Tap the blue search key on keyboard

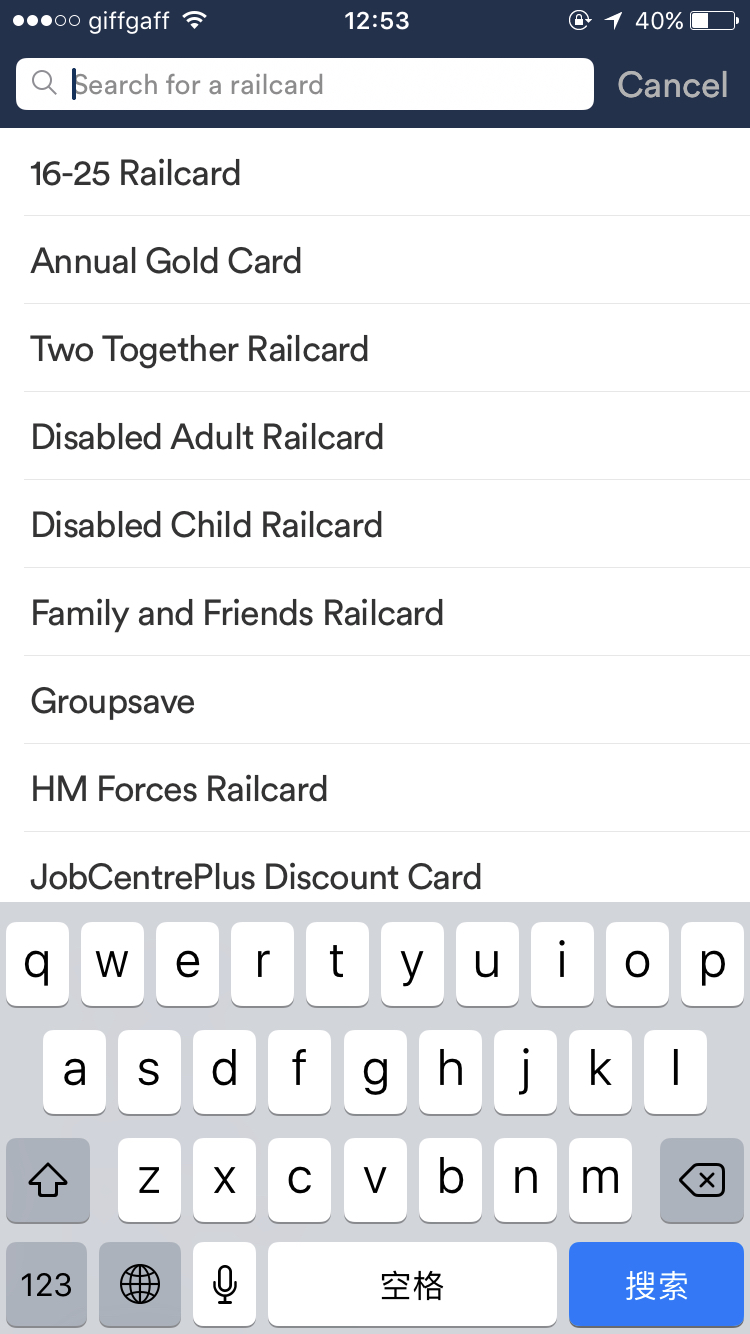656,1285
